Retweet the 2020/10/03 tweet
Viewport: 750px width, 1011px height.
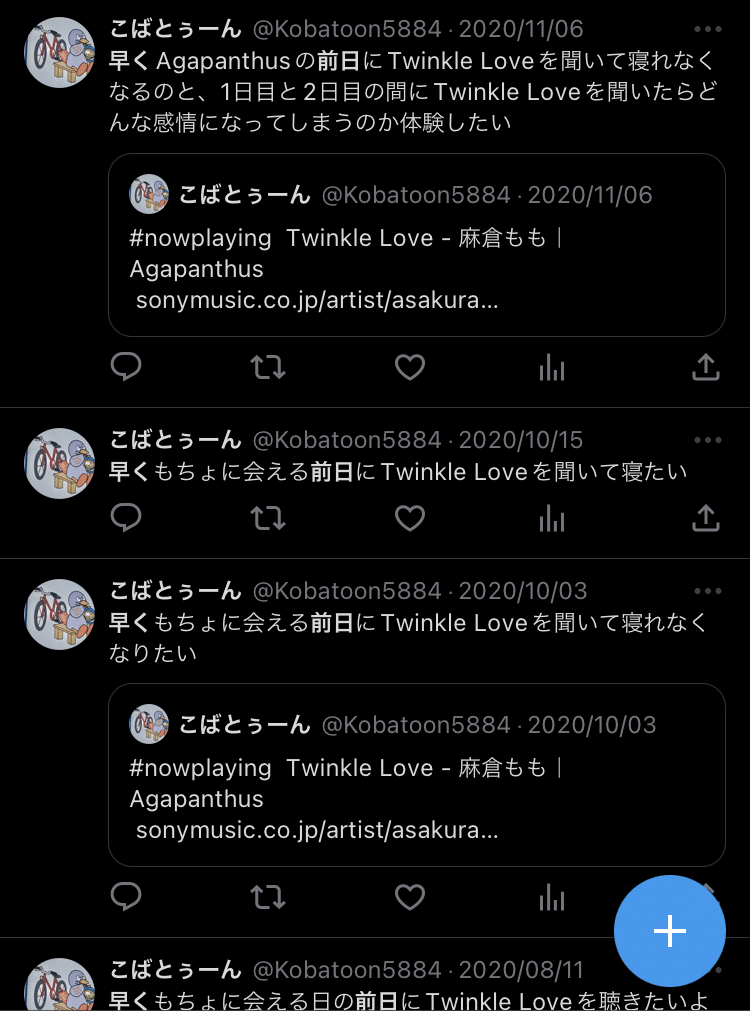[x=267, y=897]
